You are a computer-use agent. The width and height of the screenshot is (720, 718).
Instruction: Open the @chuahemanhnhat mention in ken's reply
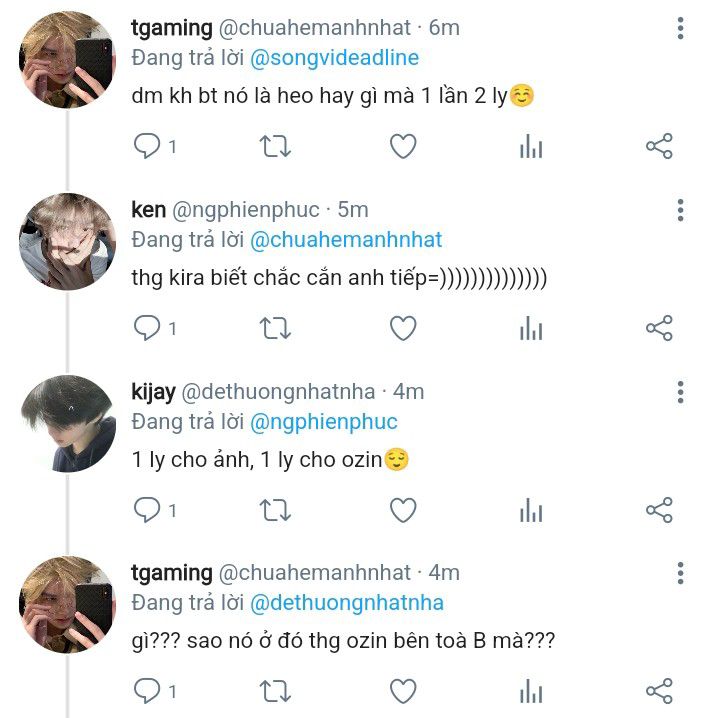coord(346,240)
